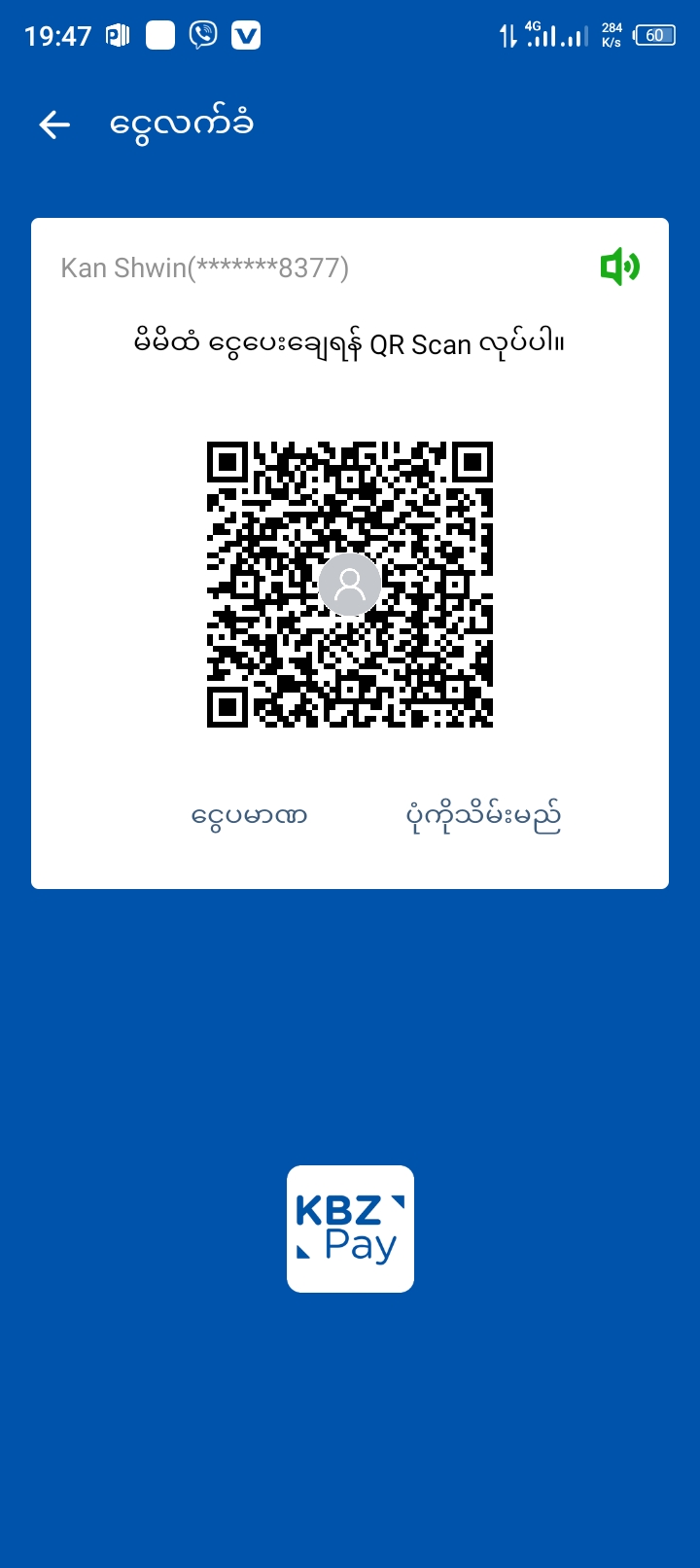Tap ပုံကိုသိမ်းမည် to save the QR image
Image resolution: width=700 pixels, height=1568 pixels.
pyautogui.click(x=483, y=815)
